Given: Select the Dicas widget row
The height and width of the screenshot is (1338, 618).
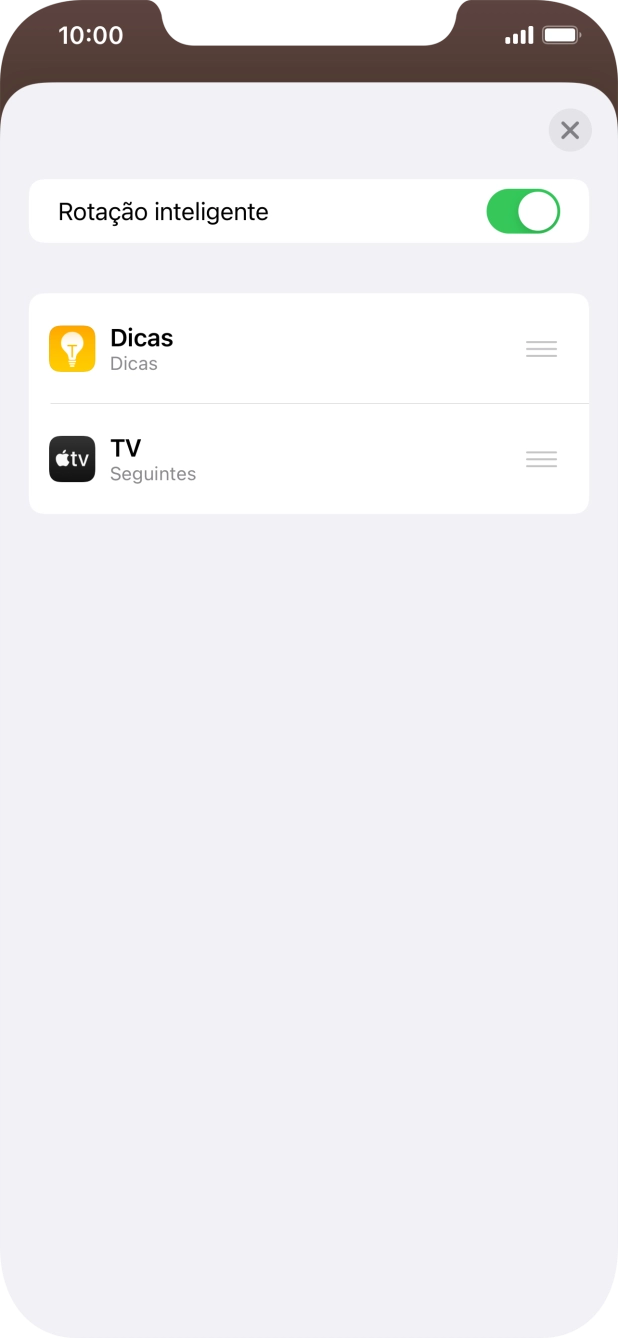Looking at the screenshot, I should point(280,349).
